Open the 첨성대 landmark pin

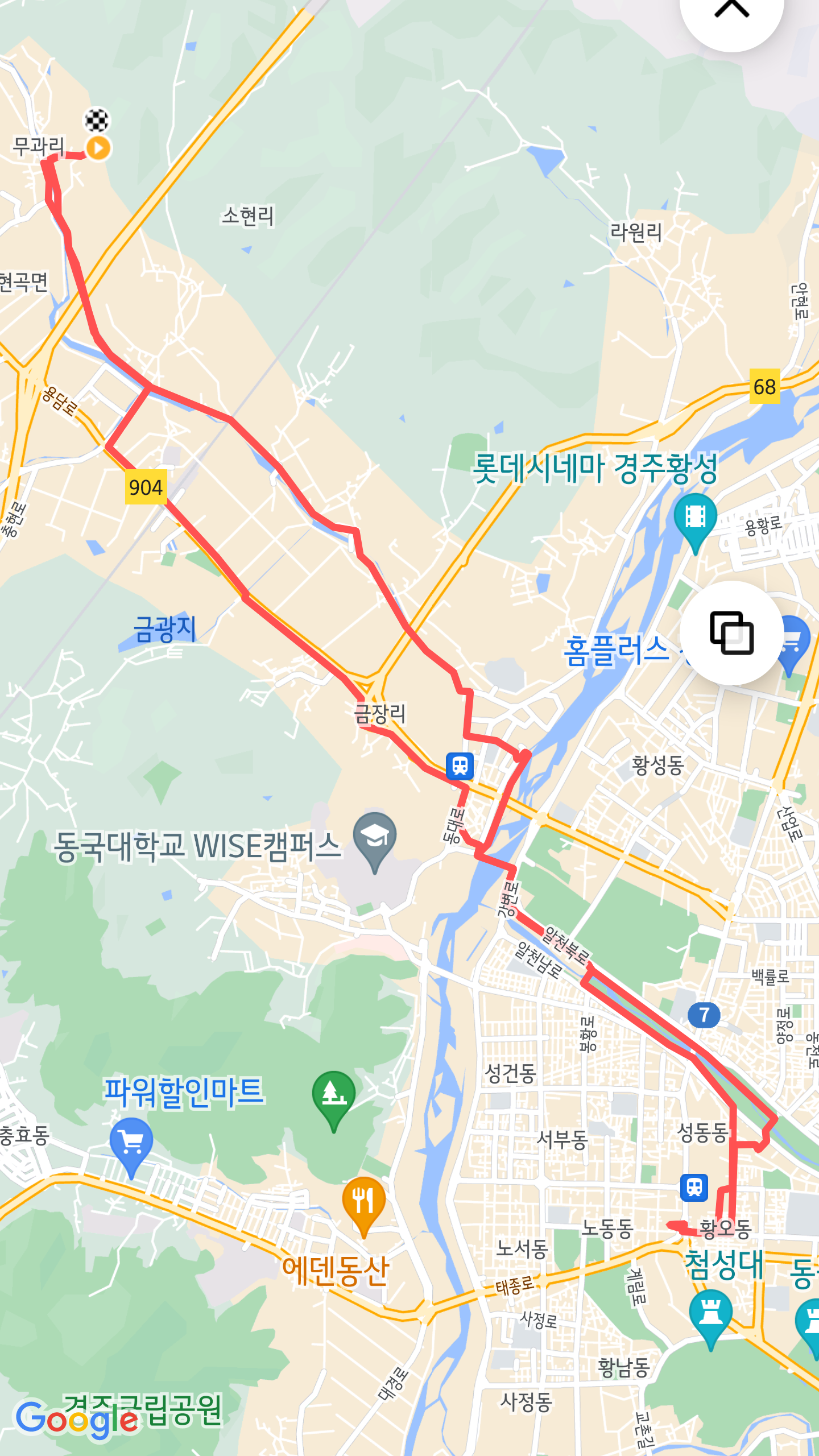[x=710, y=1314]
